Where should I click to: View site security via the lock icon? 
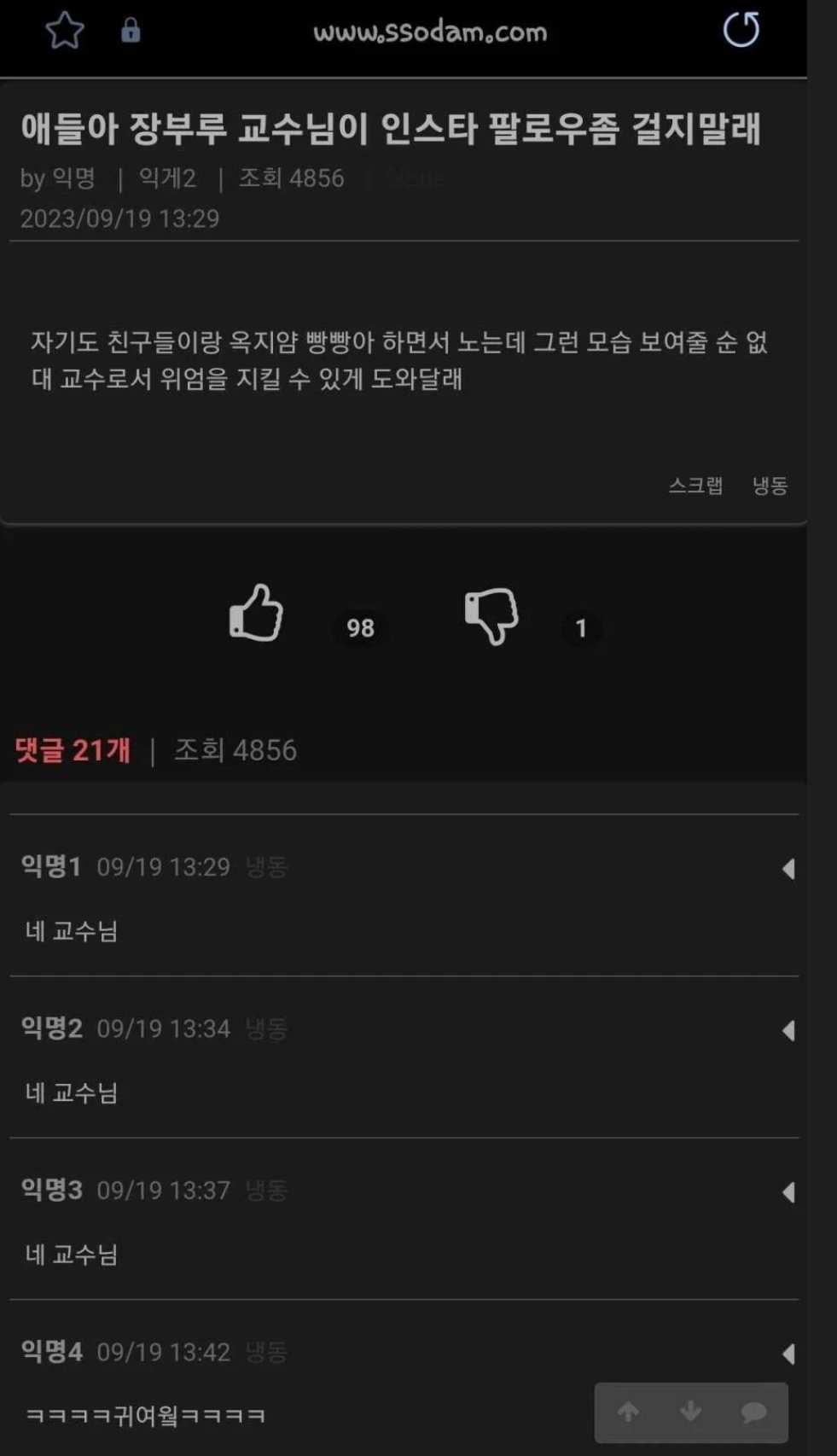131,31
